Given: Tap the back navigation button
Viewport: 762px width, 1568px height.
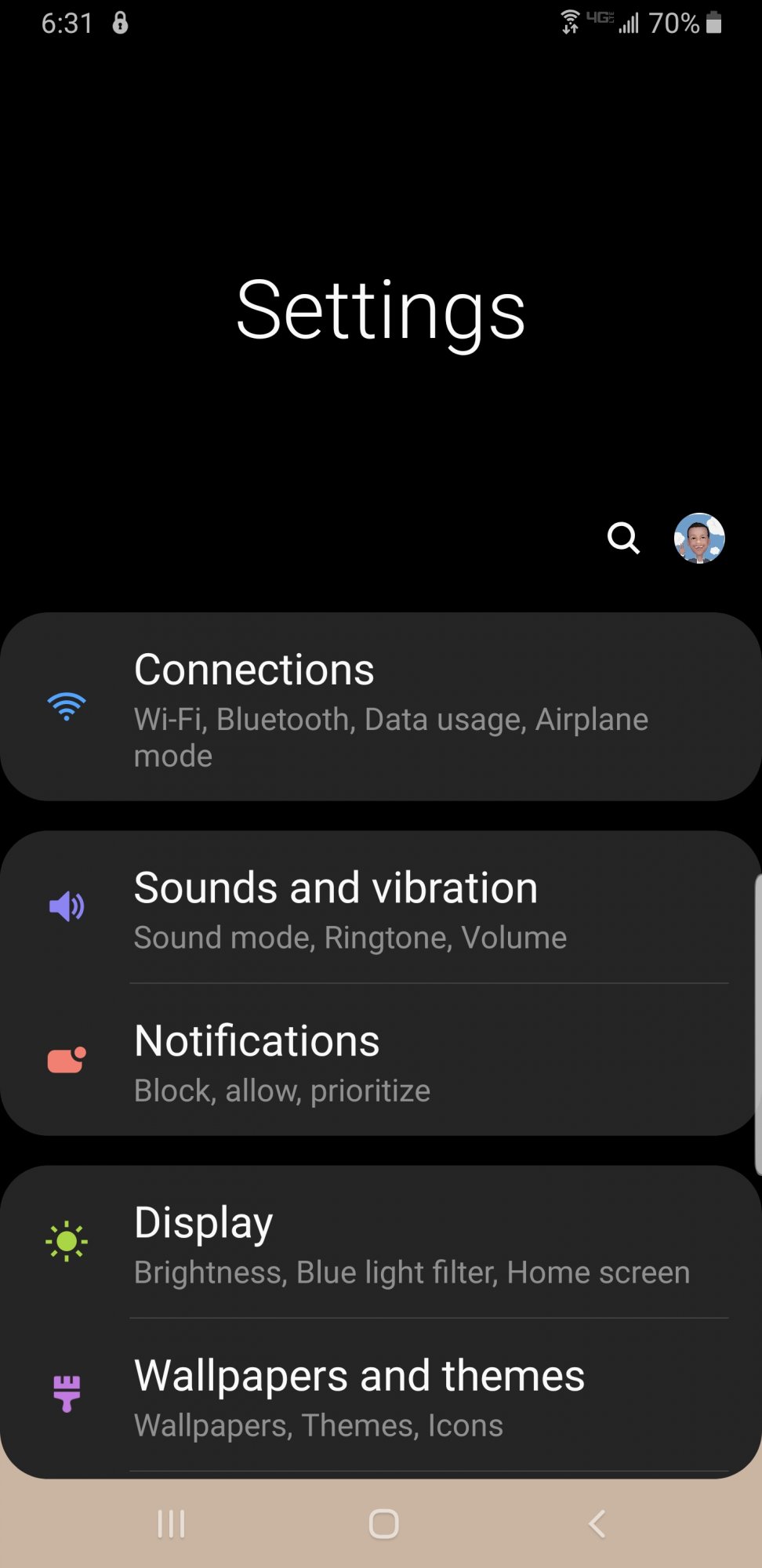Looking at the screenshot, I should (597, 1524).
